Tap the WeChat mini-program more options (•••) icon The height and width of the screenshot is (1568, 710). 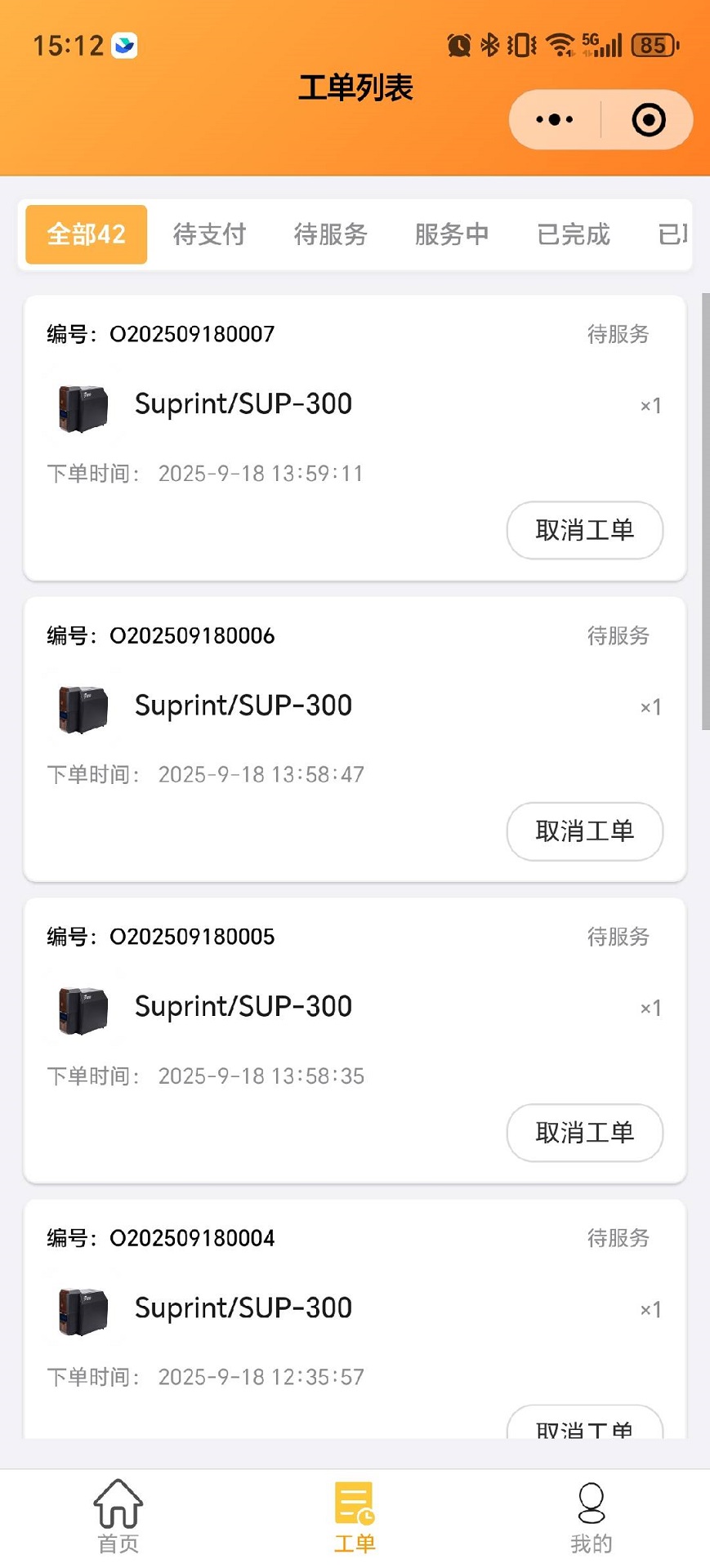(552, 118)
